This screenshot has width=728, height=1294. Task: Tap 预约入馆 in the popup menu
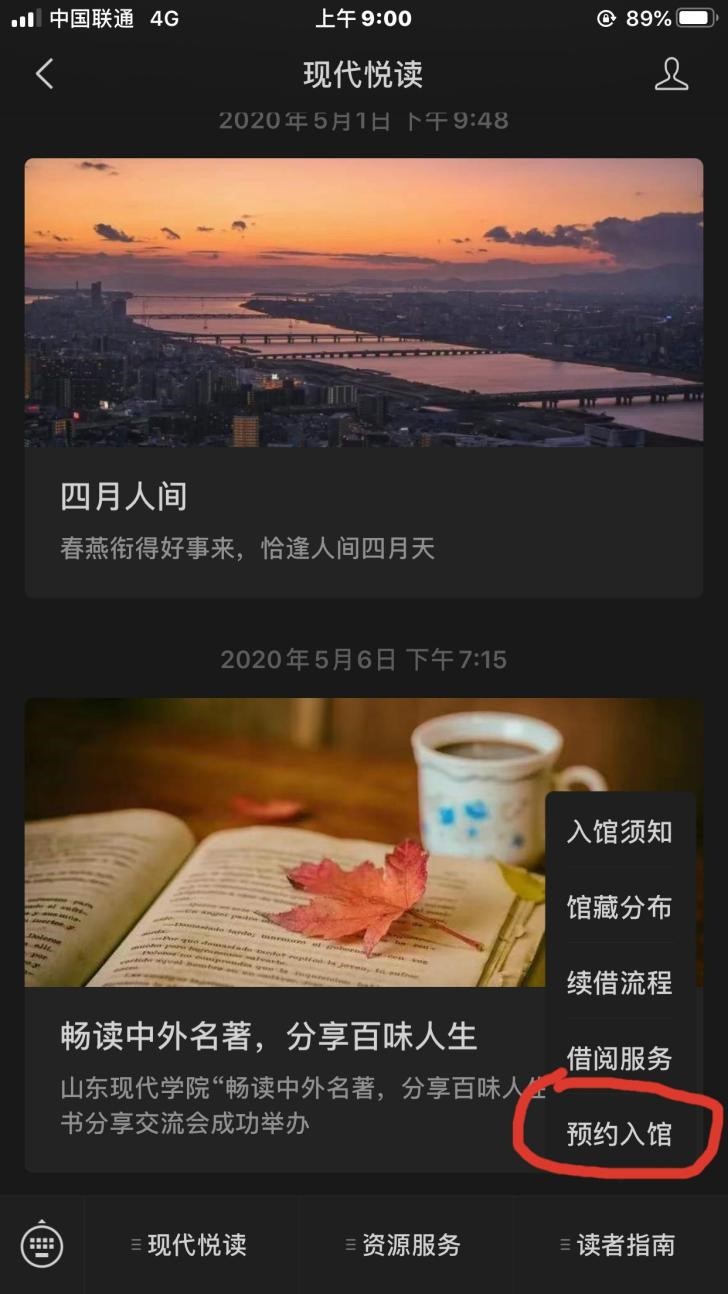tap(619, 1135)
